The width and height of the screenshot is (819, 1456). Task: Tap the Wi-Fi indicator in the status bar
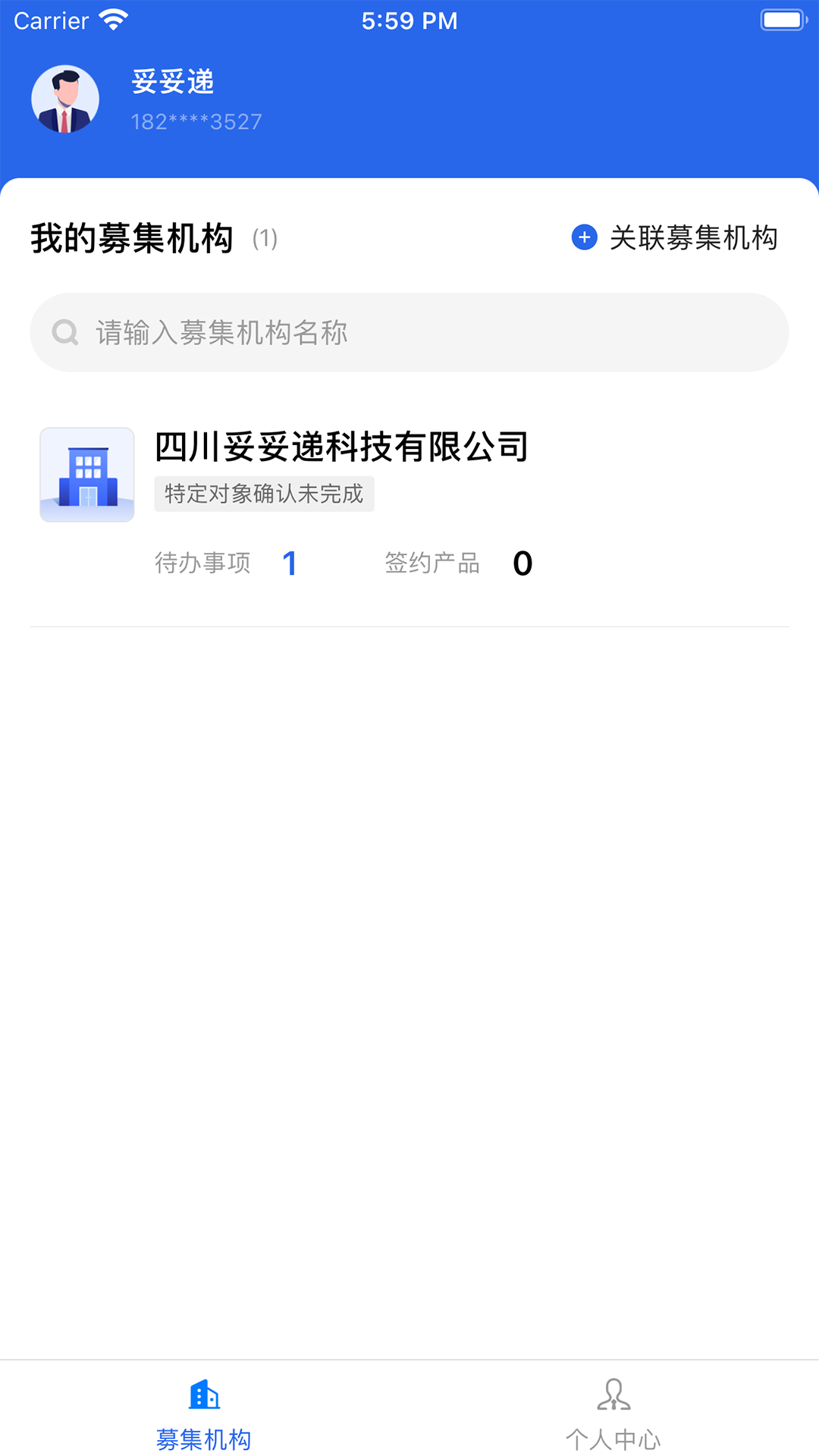[112, 20]
